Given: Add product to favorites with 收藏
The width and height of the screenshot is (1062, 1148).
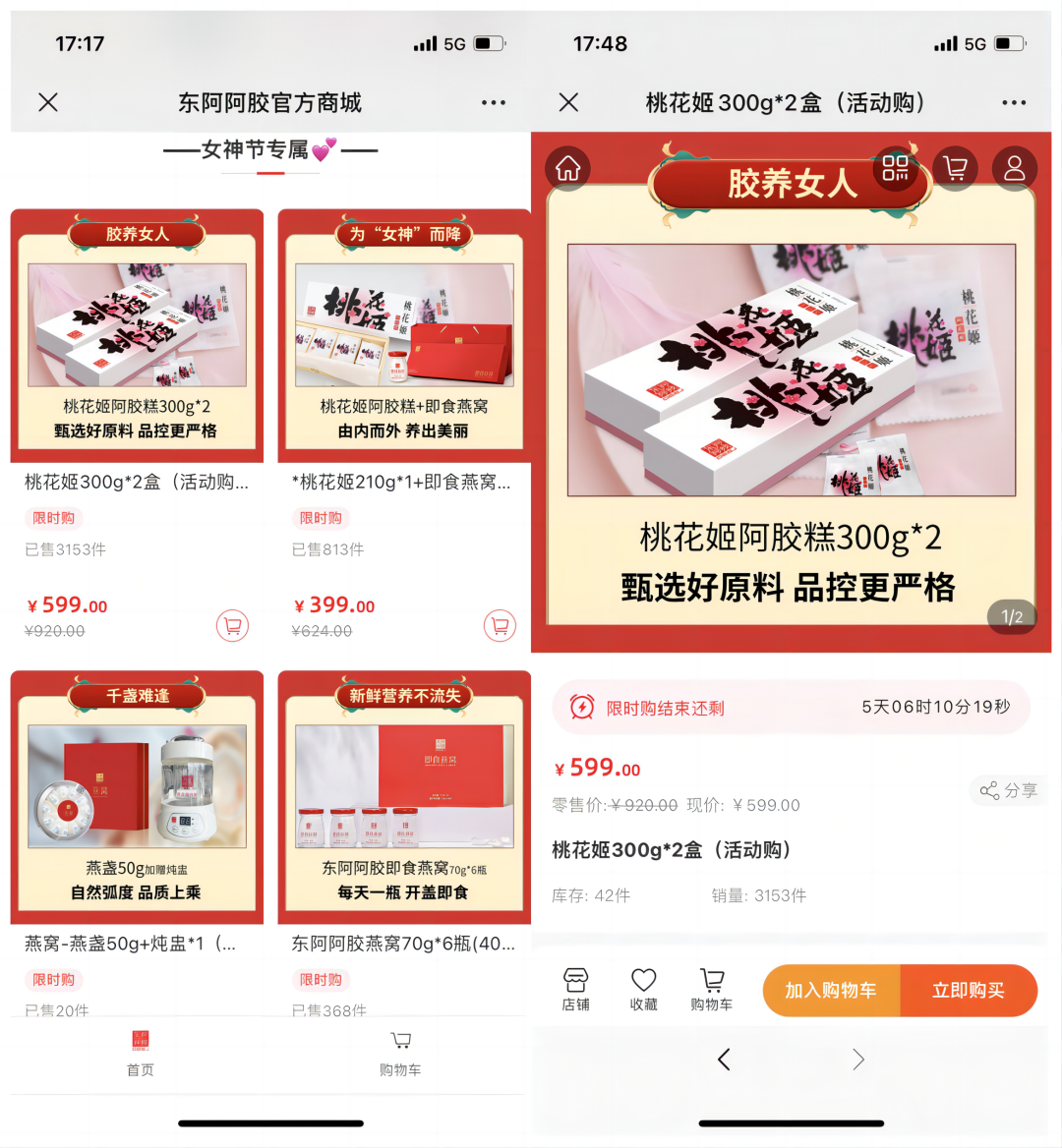Looking at the screenshot, I should (643, 989).
